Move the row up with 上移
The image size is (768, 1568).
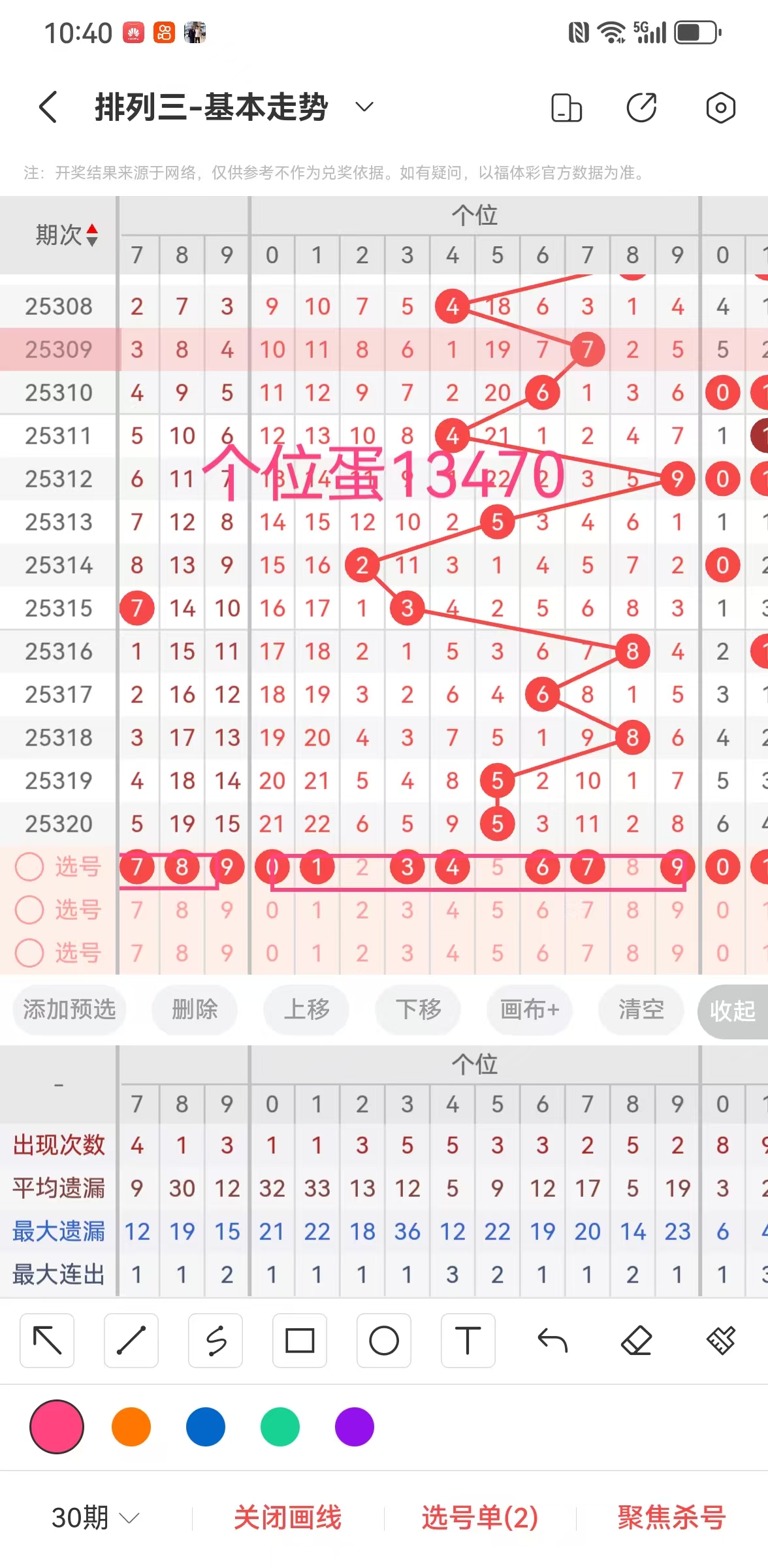(306, 1010)
